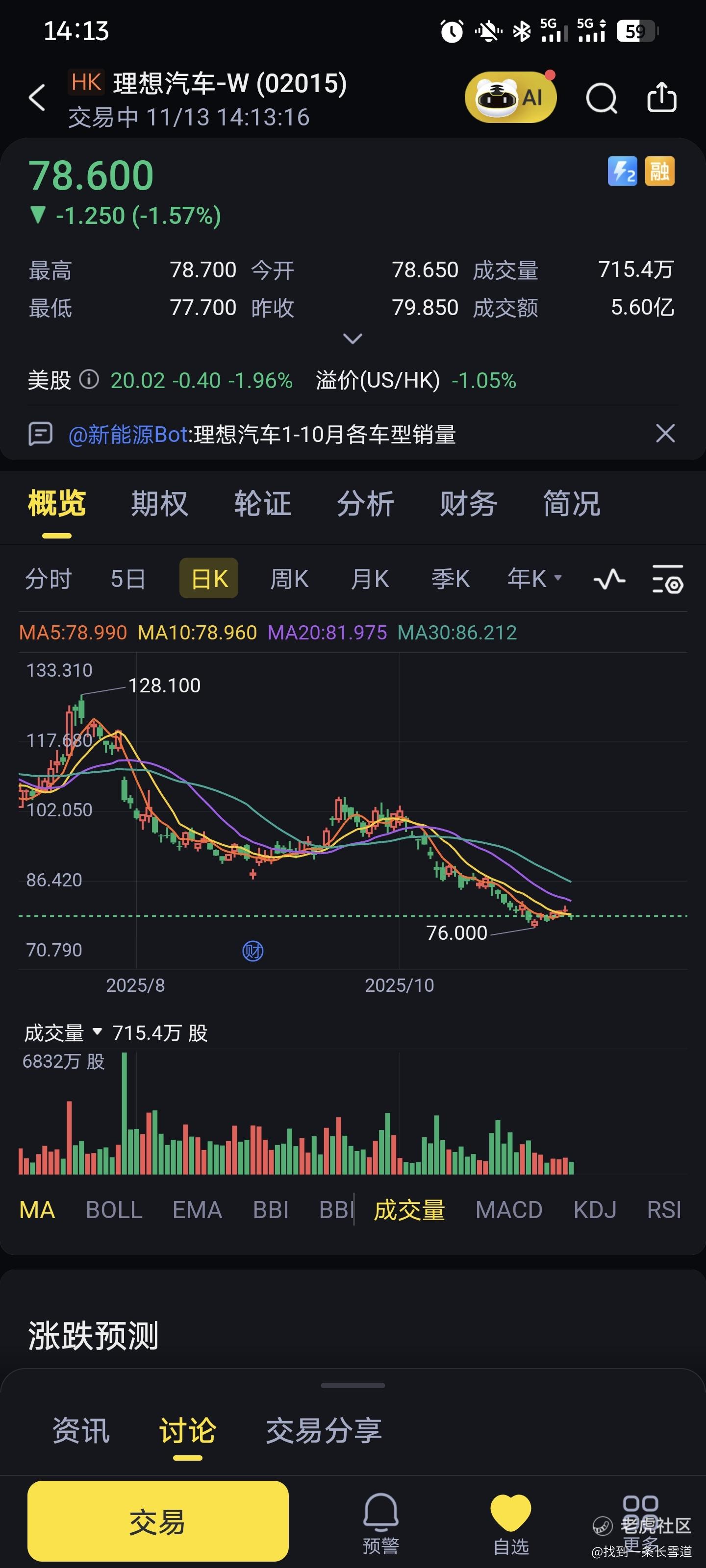This screenshot has height=1568, width=706.
Task: Open chart settings icon
Action: coord(668,579)
